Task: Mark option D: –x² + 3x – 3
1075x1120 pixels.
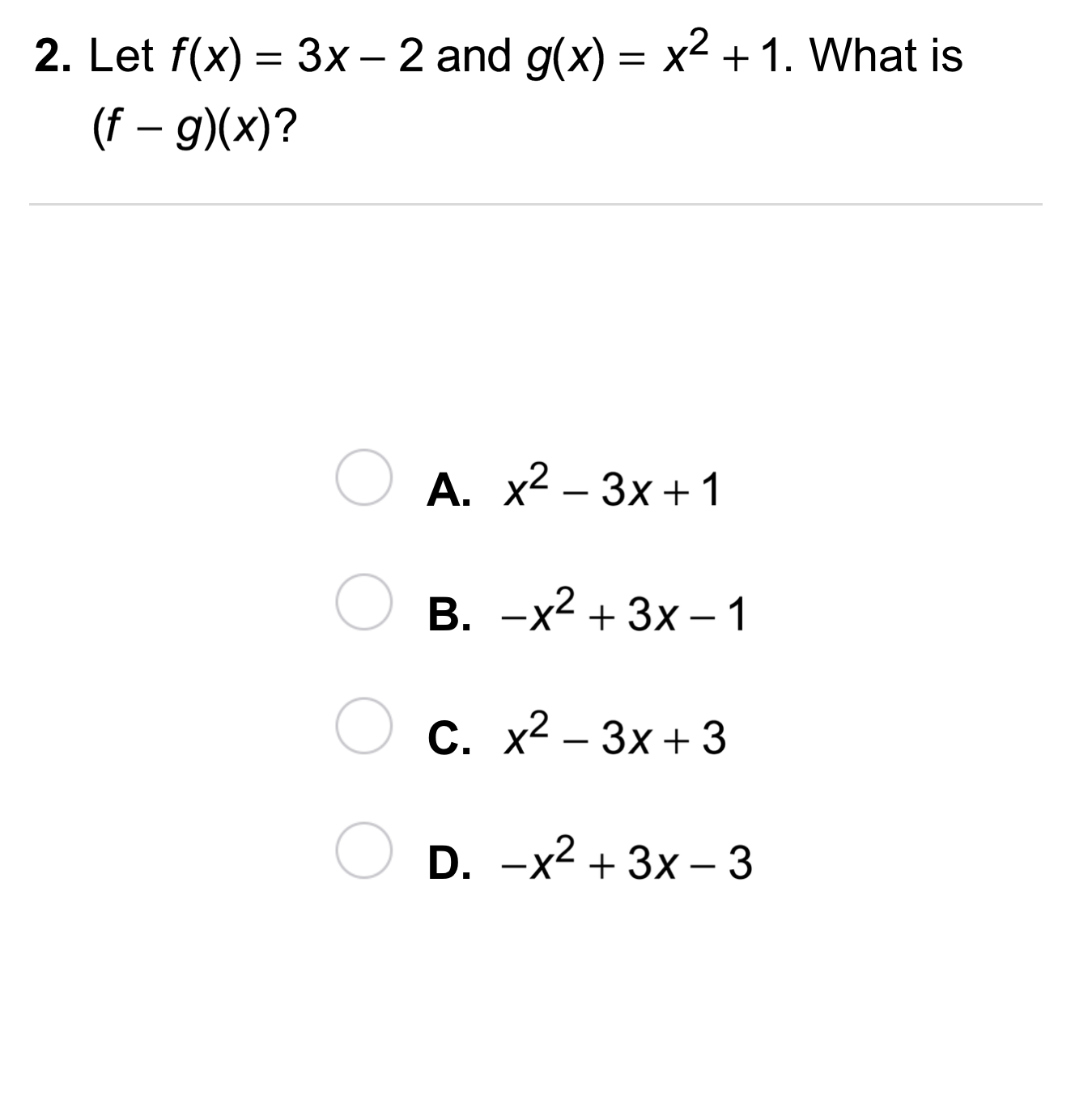Action: click(363, 851)
